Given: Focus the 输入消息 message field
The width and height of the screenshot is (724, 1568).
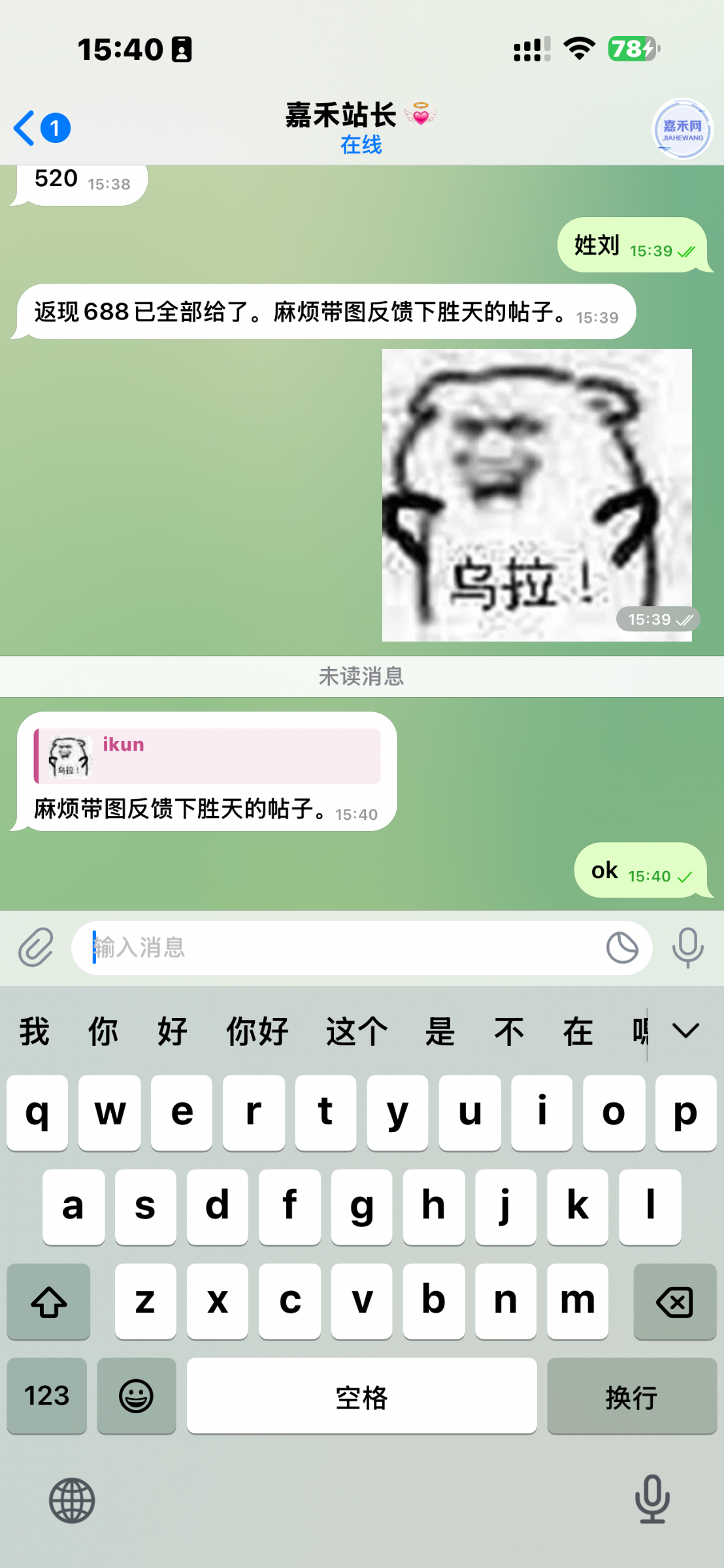Looking at the screenshot, I should [x=340, y=947].
